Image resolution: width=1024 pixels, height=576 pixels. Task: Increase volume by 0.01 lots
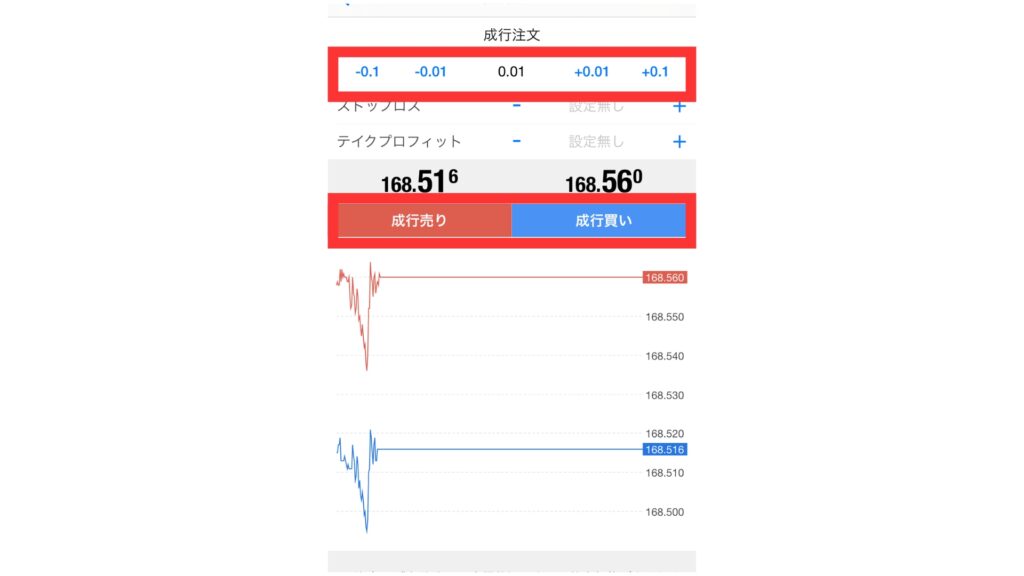pyautogui.click(x=591, y=72)
